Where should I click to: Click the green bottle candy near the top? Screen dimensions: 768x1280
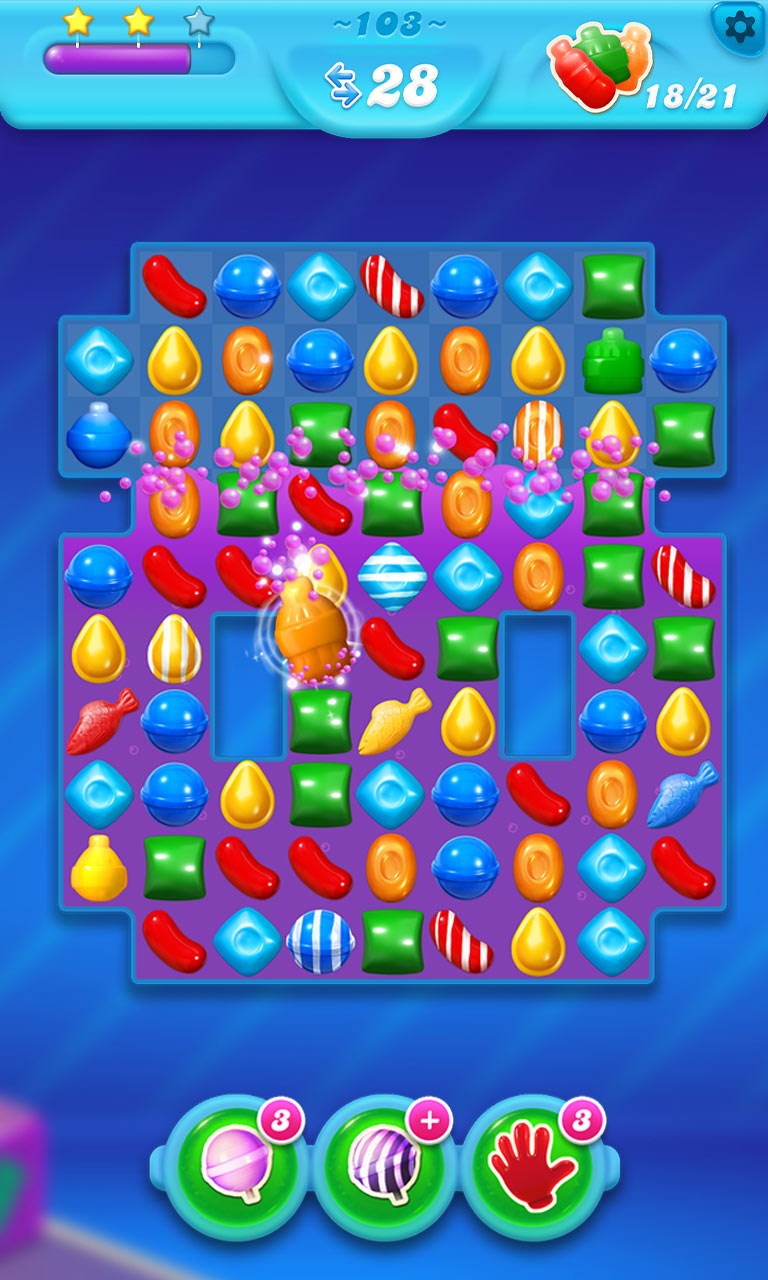610,362
